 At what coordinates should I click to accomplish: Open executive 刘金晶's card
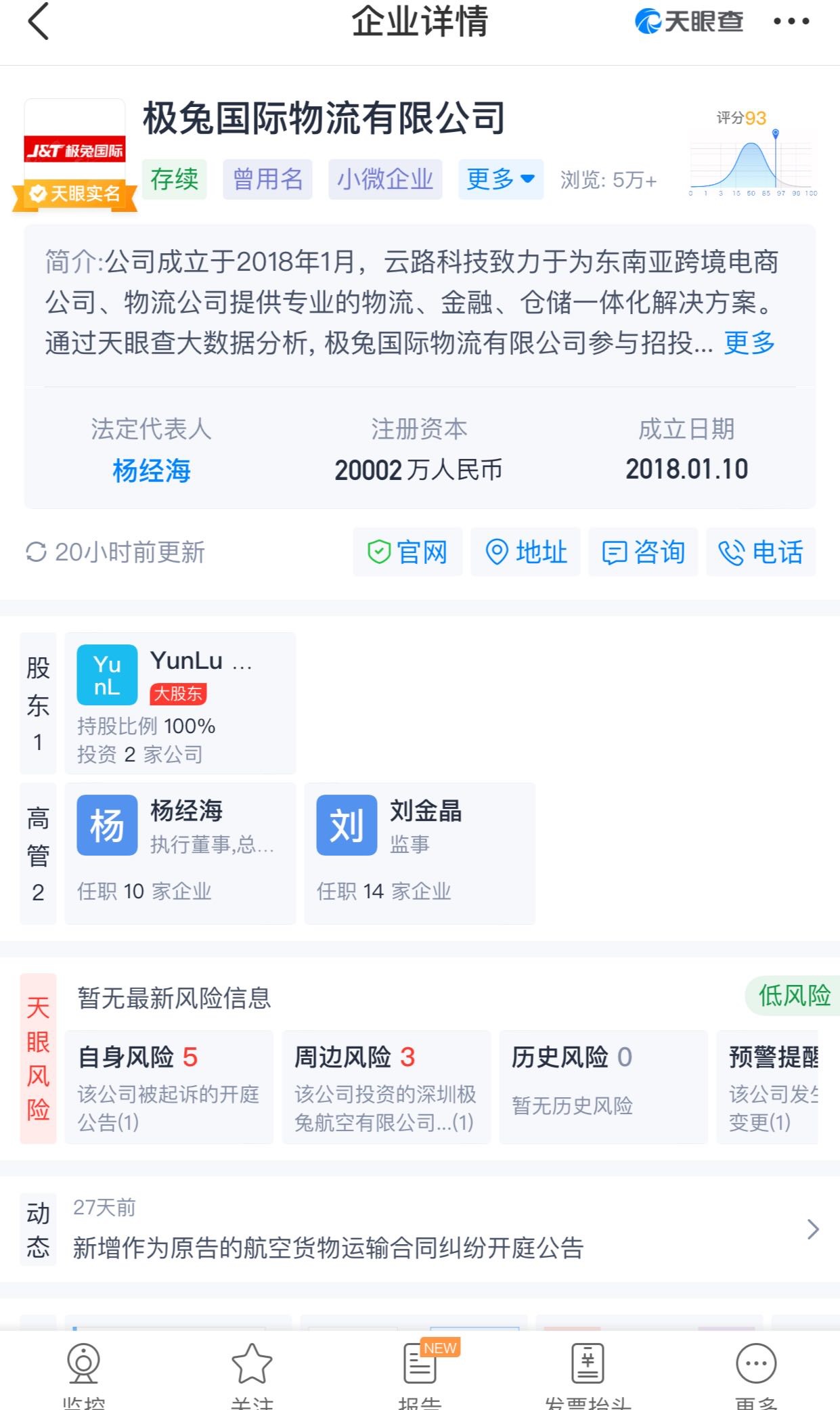pyautogui.click(x=420, y=854)
